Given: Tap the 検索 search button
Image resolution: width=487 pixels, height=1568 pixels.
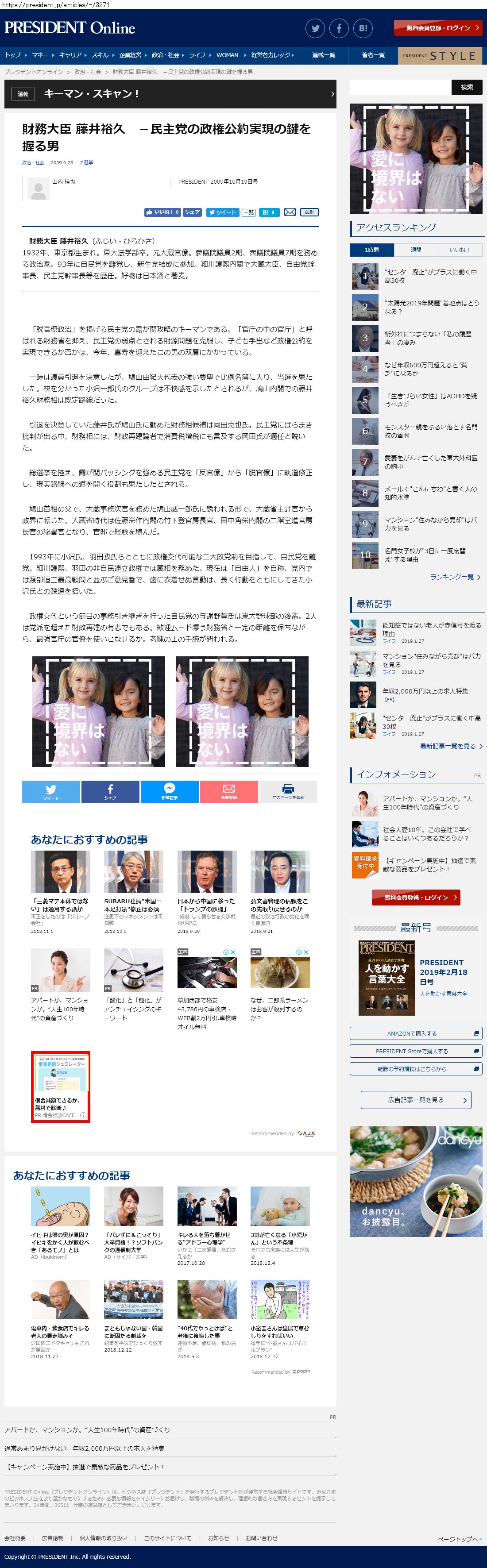Looking at the screenshot, I should coord(467,87).
